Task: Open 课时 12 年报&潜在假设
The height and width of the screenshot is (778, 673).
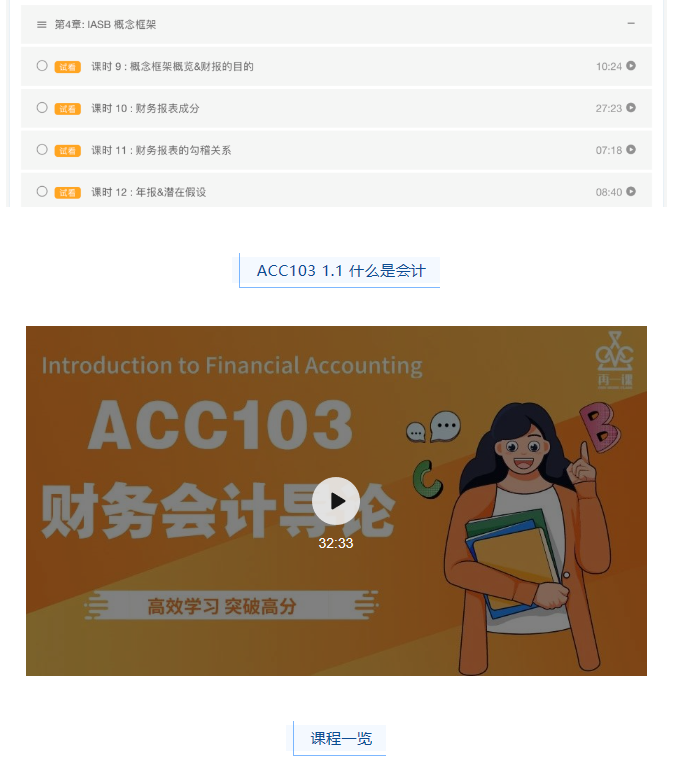Action: point(148,192)
